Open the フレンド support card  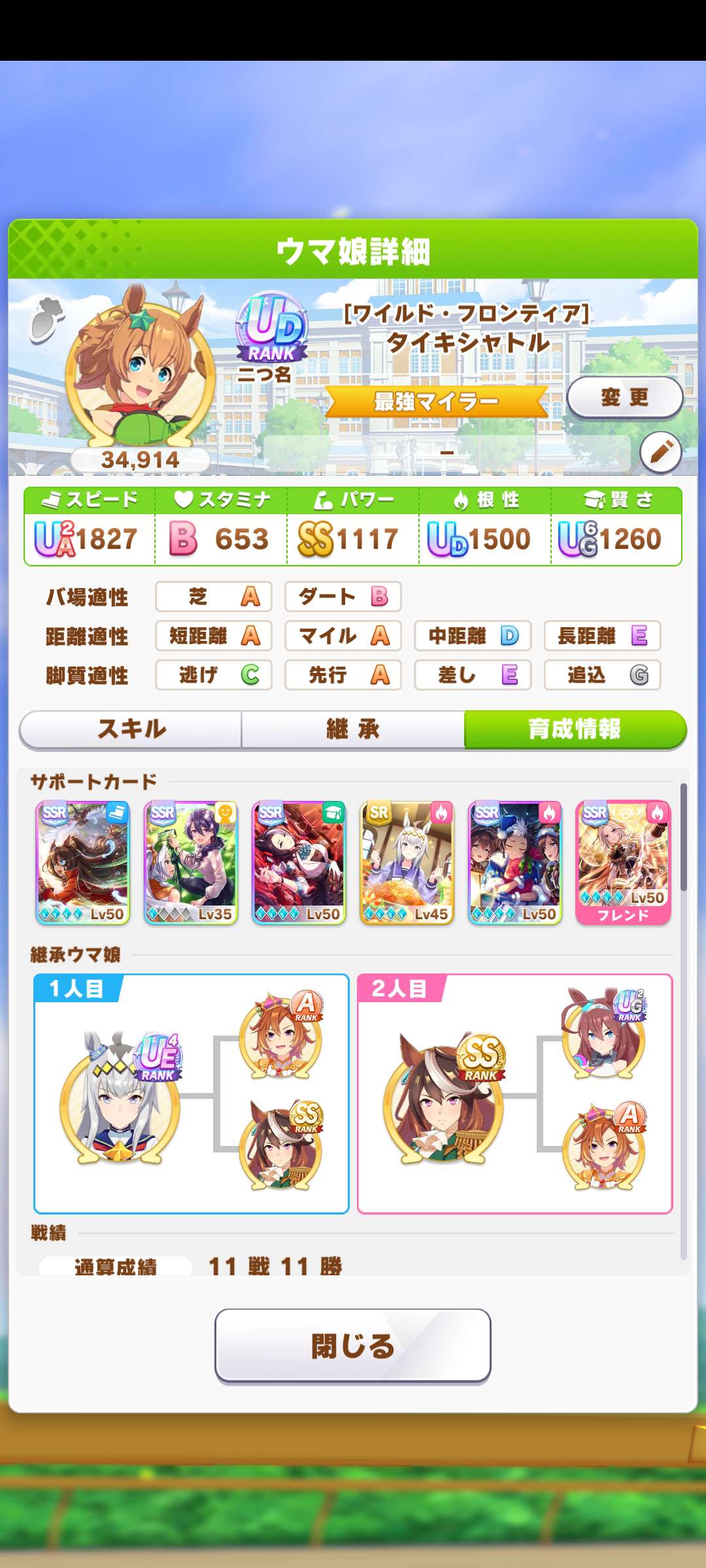pos(623,862)
